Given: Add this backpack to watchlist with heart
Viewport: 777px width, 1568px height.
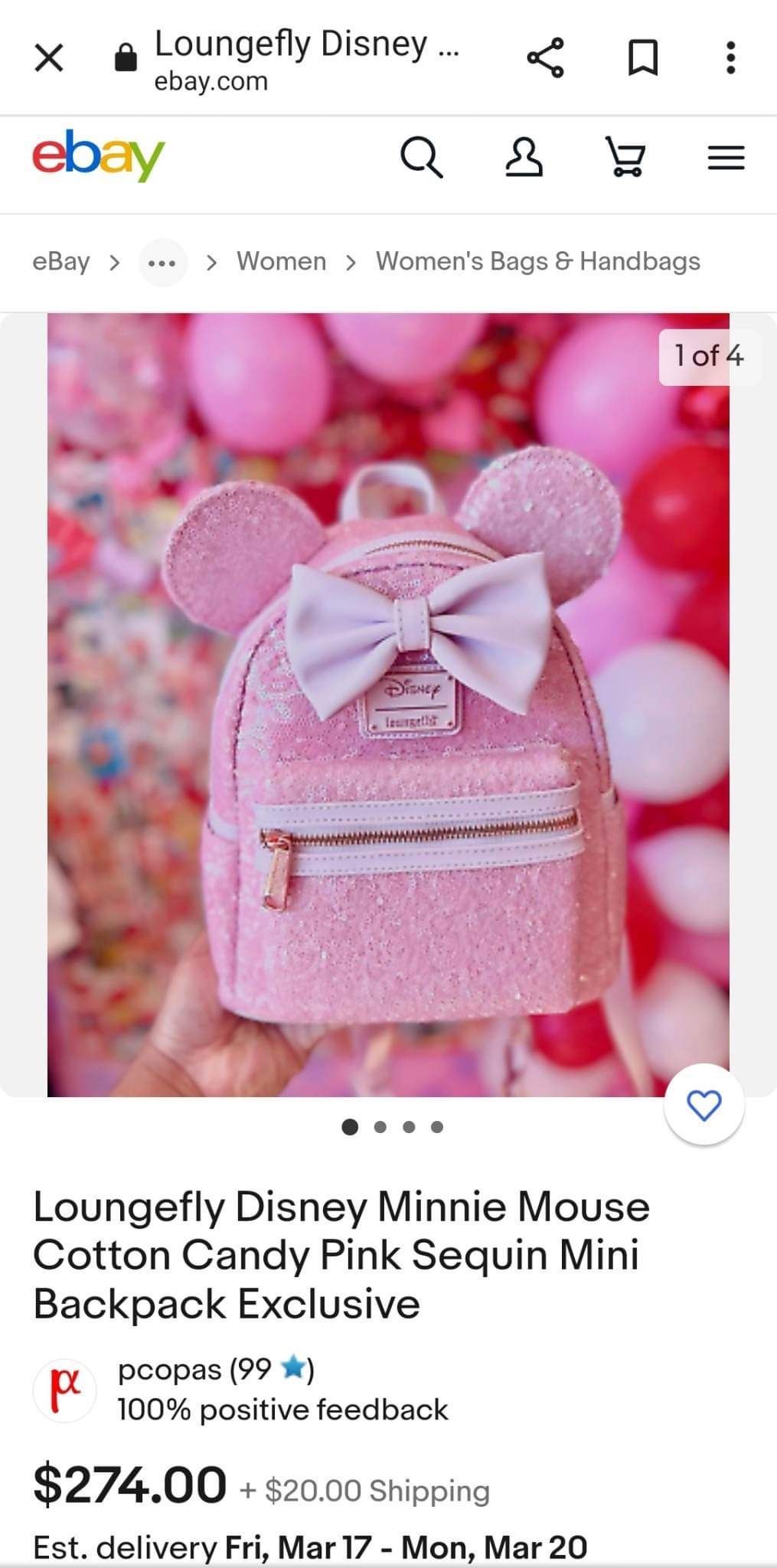Looking at the screenshot, I should tap(704, 1105).
